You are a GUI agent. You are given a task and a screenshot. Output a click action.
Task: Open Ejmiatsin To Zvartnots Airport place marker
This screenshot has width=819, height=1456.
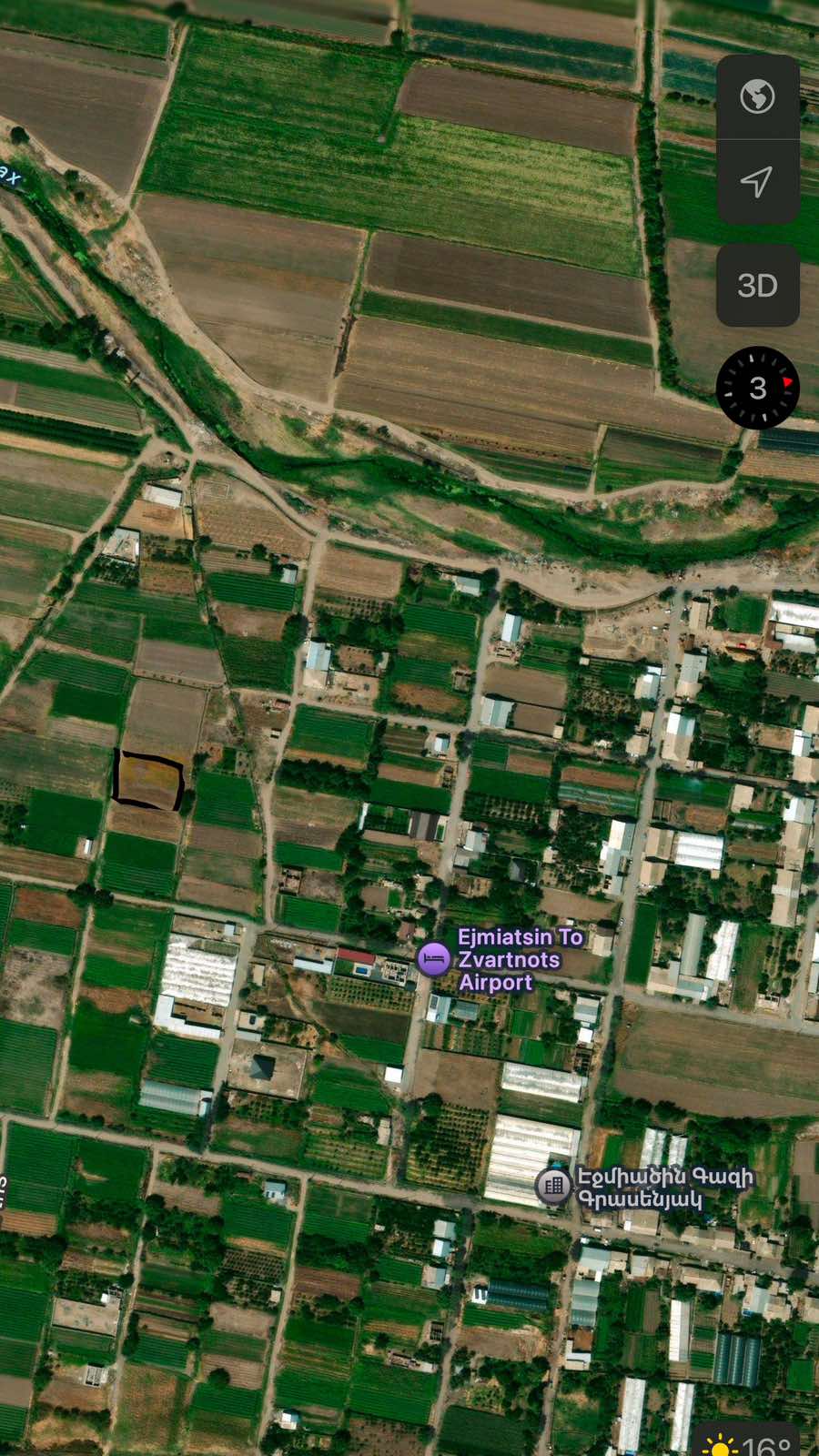coord(434,958)
